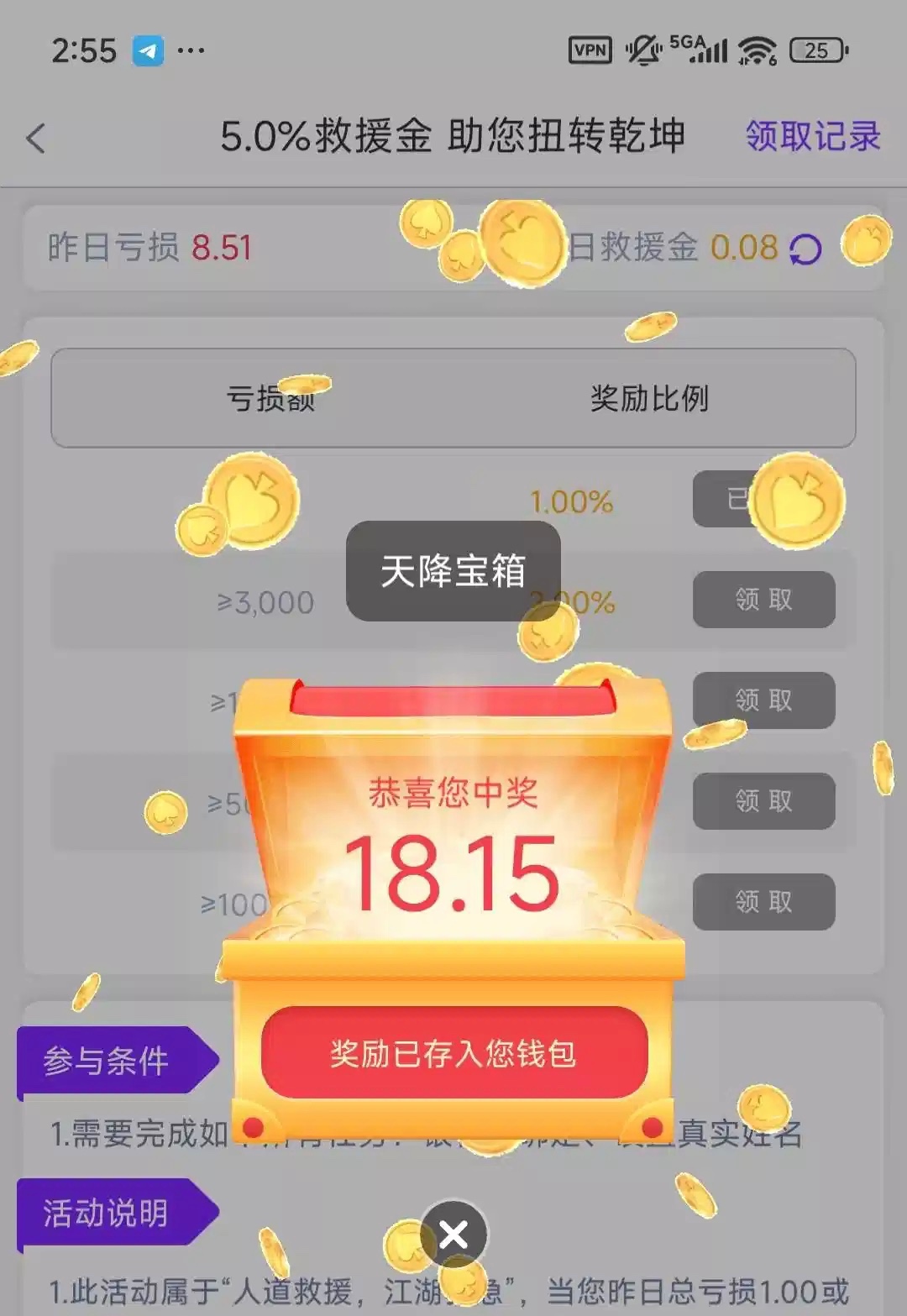Tap the 奖励已存入您钱包 button
This screenshot has width=907, height=1316.
tap(453, 1053)
